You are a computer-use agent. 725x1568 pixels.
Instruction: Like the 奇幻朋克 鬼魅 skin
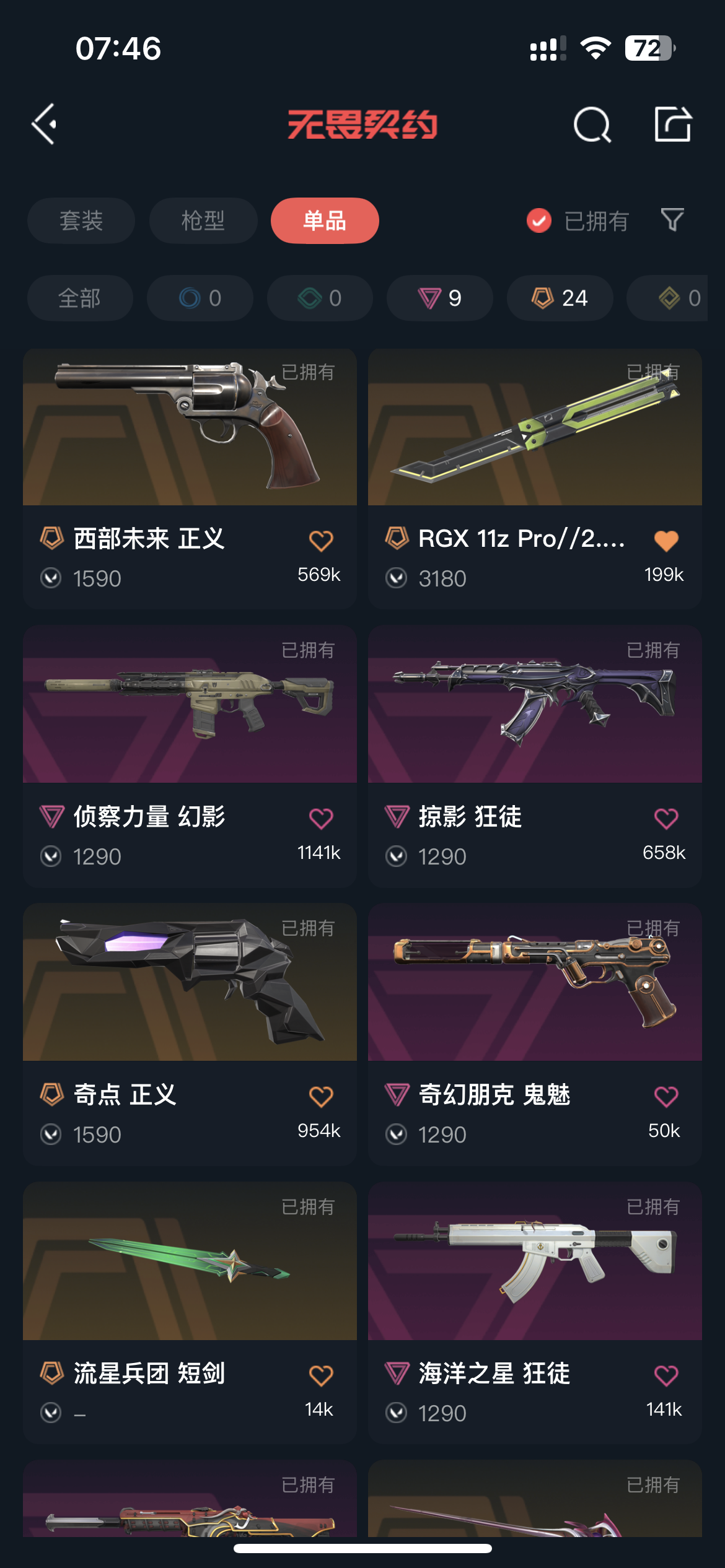pyautogui.click(x=666, y=1097)
